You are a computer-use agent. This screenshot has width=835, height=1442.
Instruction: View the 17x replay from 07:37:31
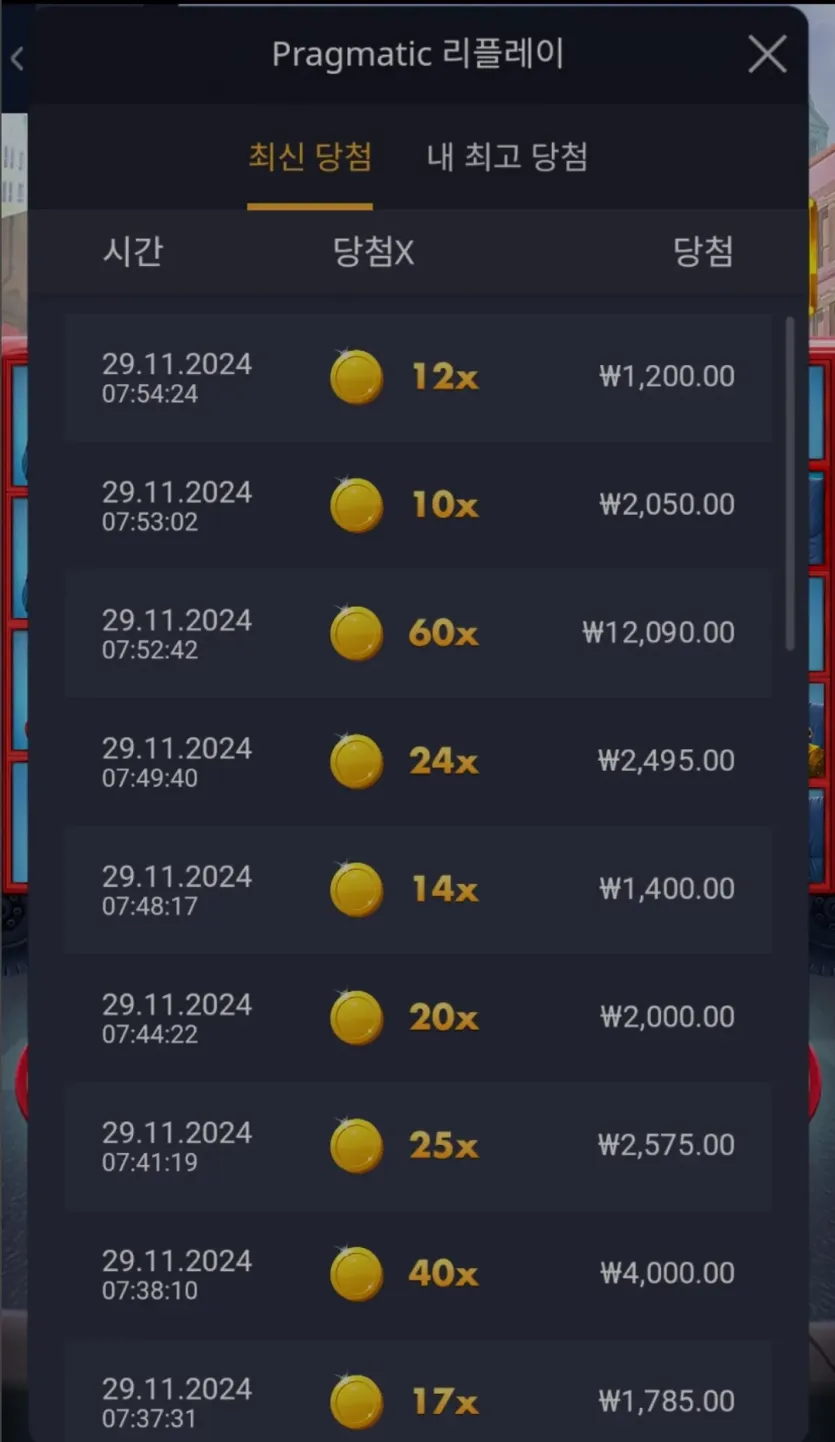418,1400
